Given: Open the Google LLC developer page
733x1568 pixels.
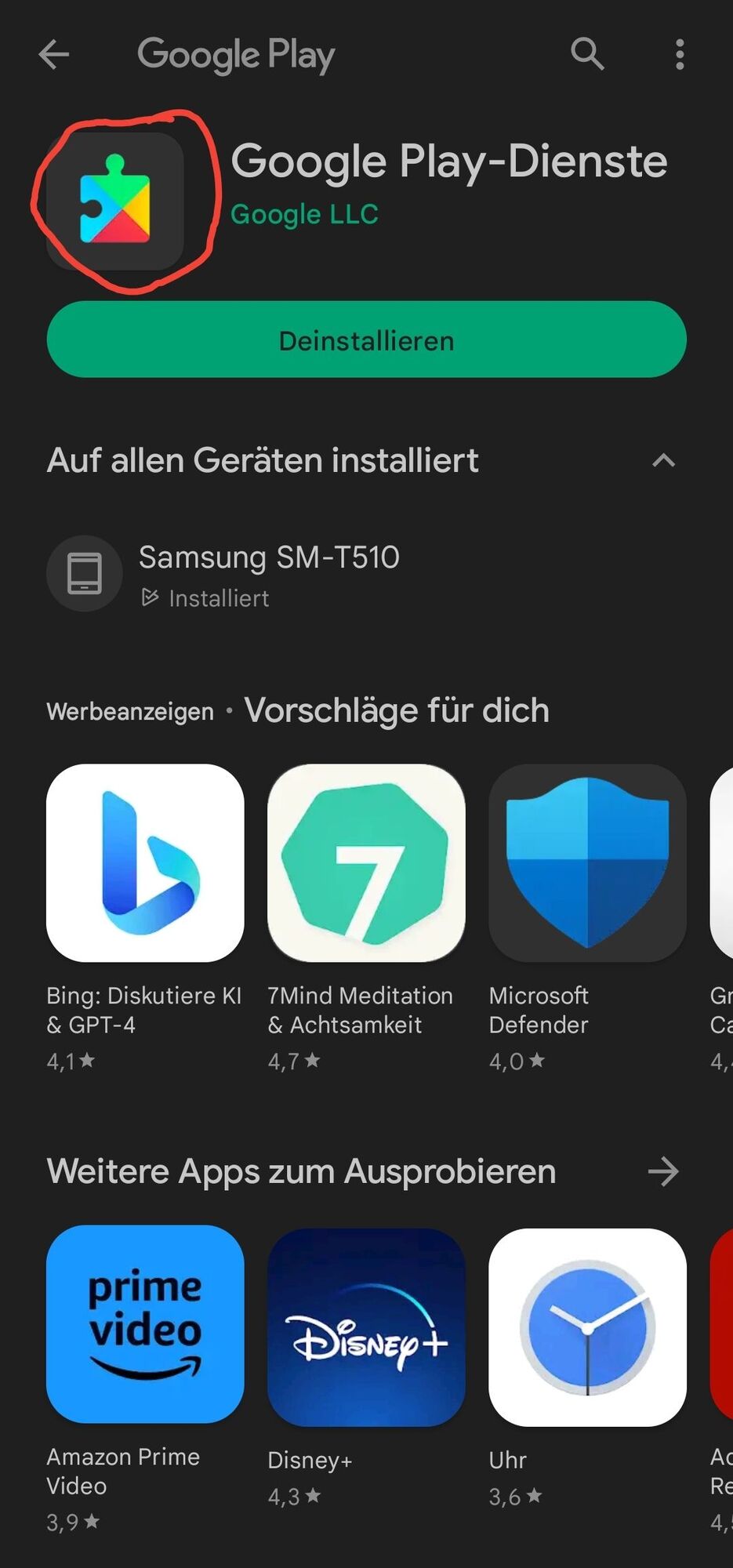Looking at the screenshot, I should click(304, 214).
